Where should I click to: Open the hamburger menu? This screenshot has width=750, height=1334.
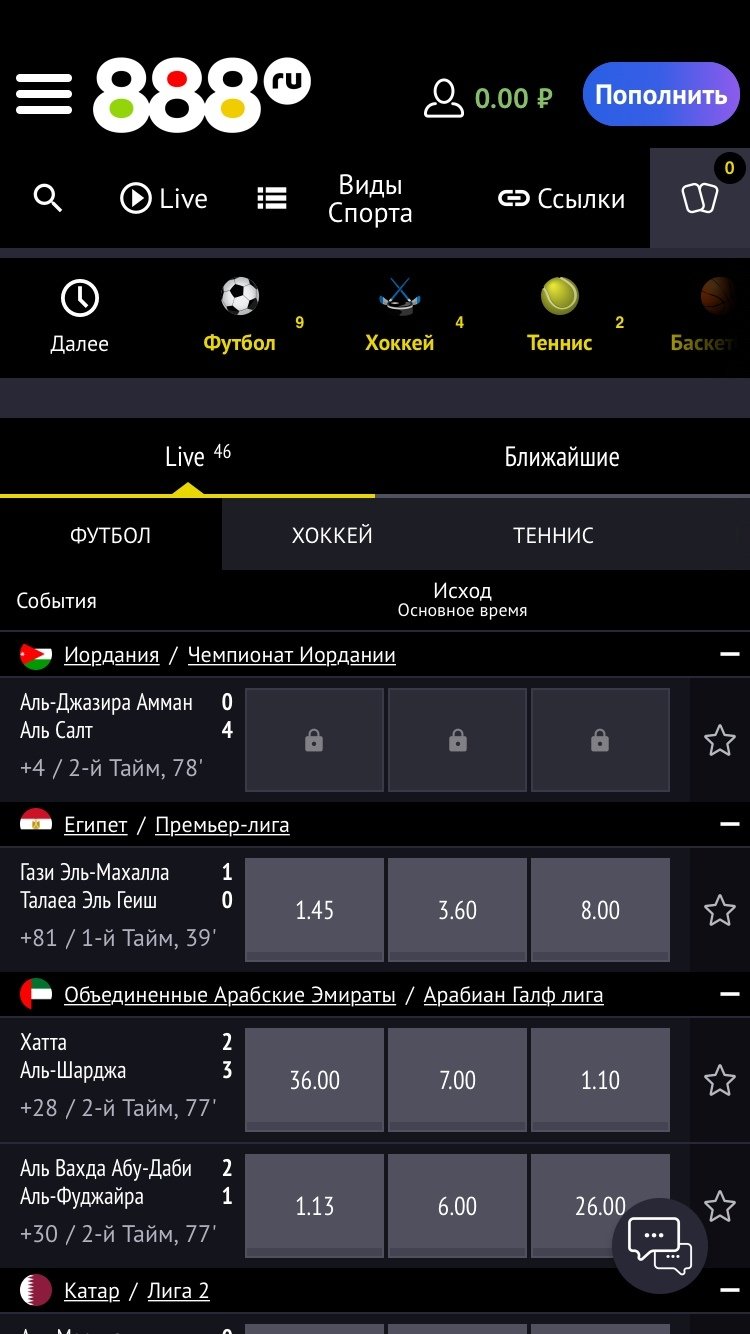pyautogui.click(x=43, y=95)
